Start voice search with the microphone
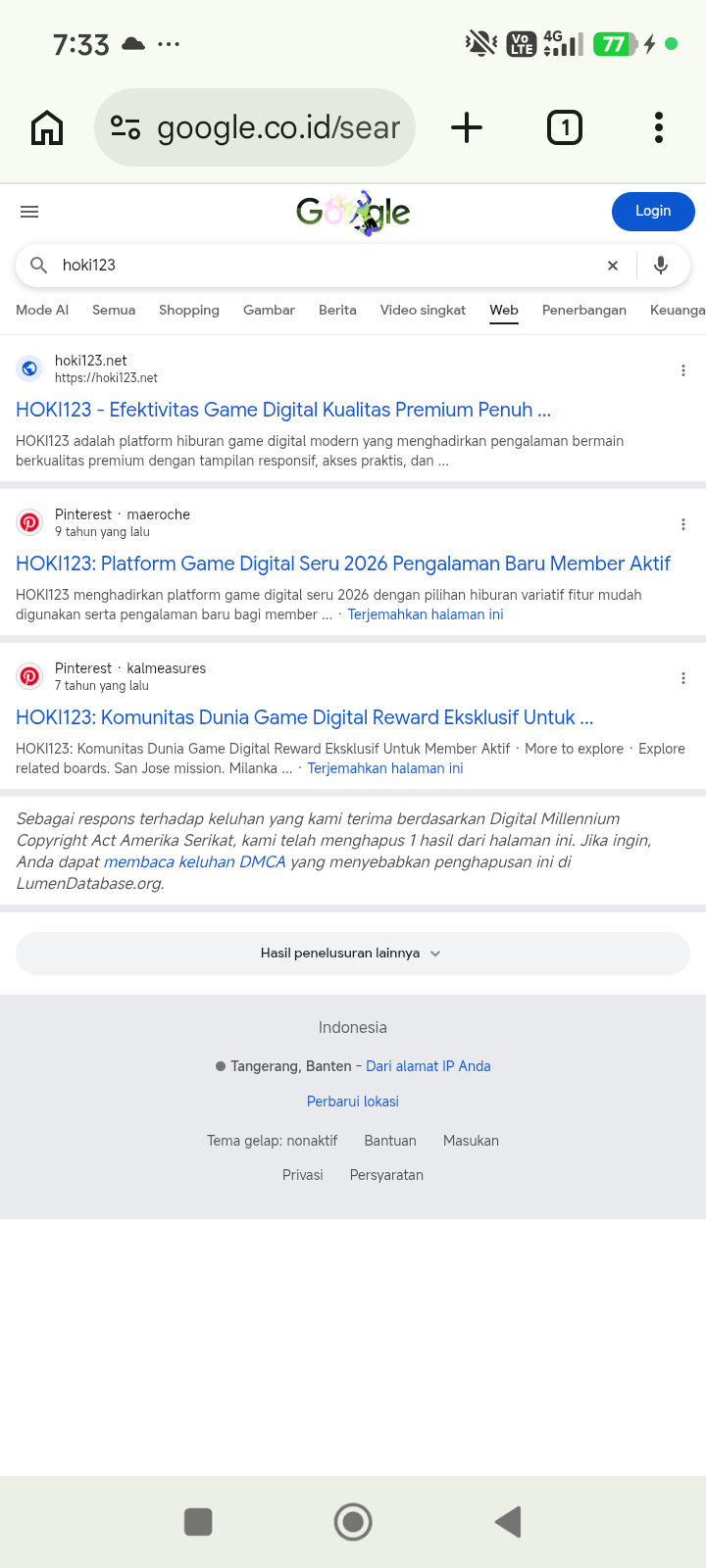706x1568 pixels. pos(661,266)
